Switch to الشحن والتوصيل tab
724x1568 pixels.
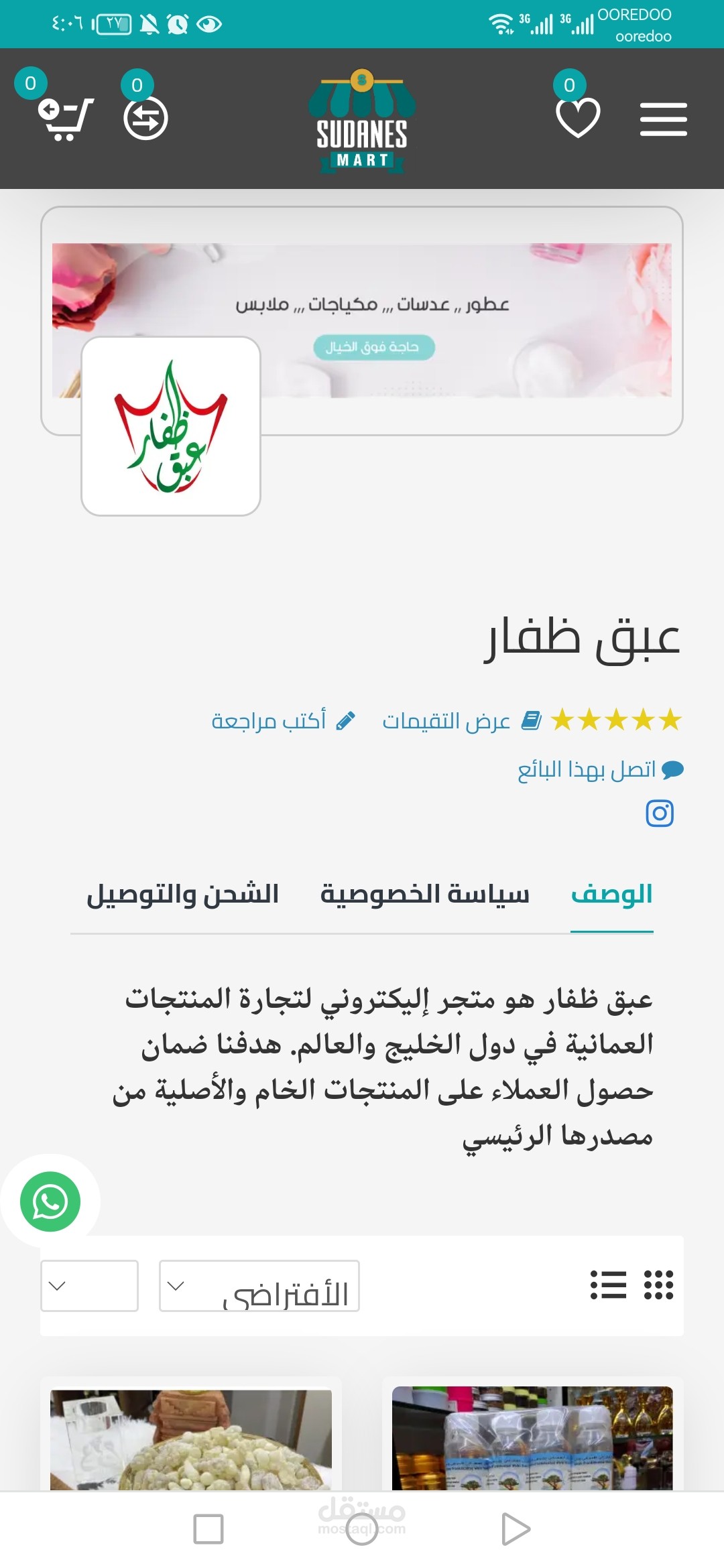pyautogui.click(x=182, y=895)
